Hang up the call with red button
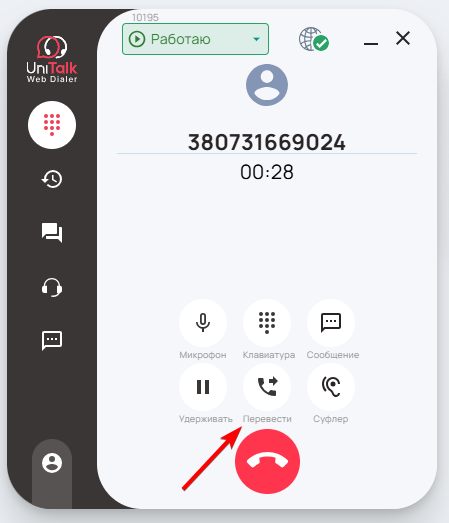Screen dimensions: 449x523 coord(268,461)
